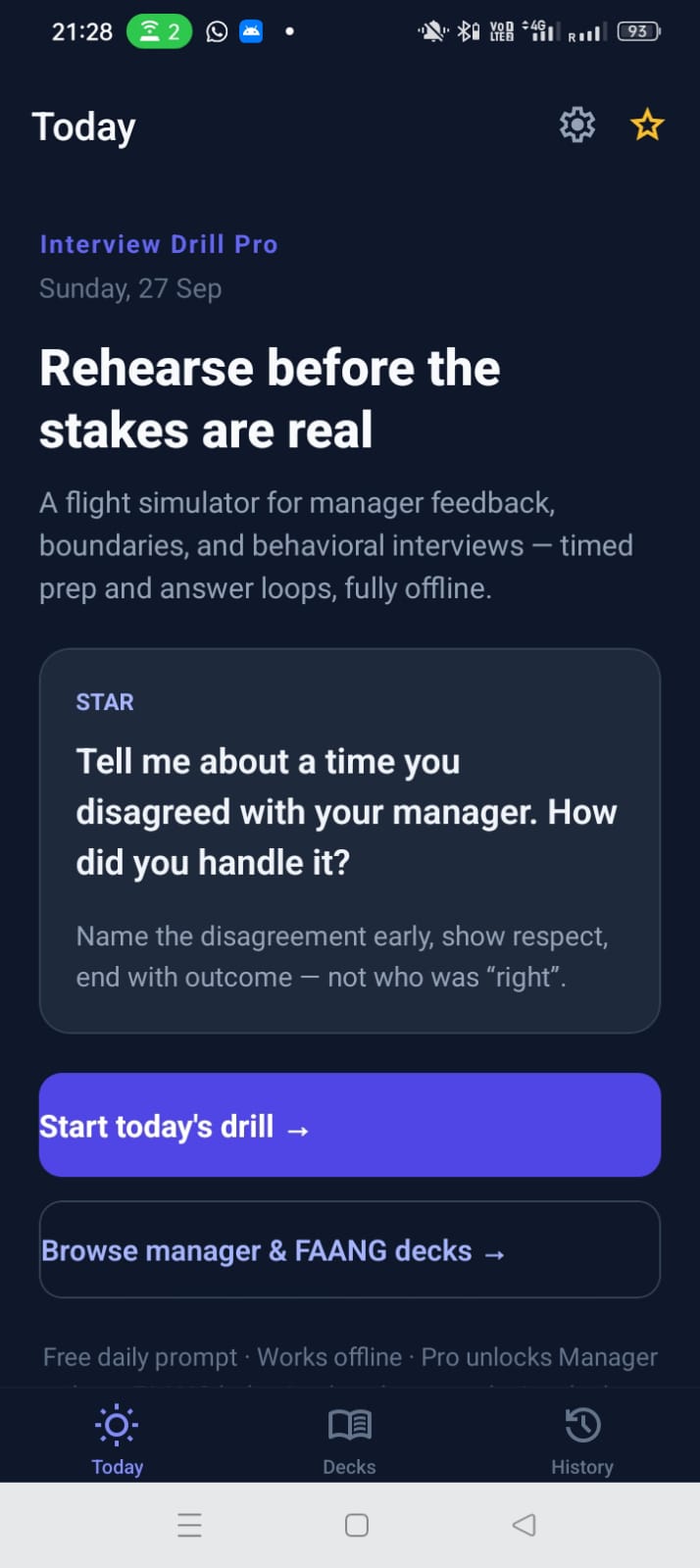Screen dimensions: 700x1568
Task: Select the Today tab
Action: pos(117,1442)
